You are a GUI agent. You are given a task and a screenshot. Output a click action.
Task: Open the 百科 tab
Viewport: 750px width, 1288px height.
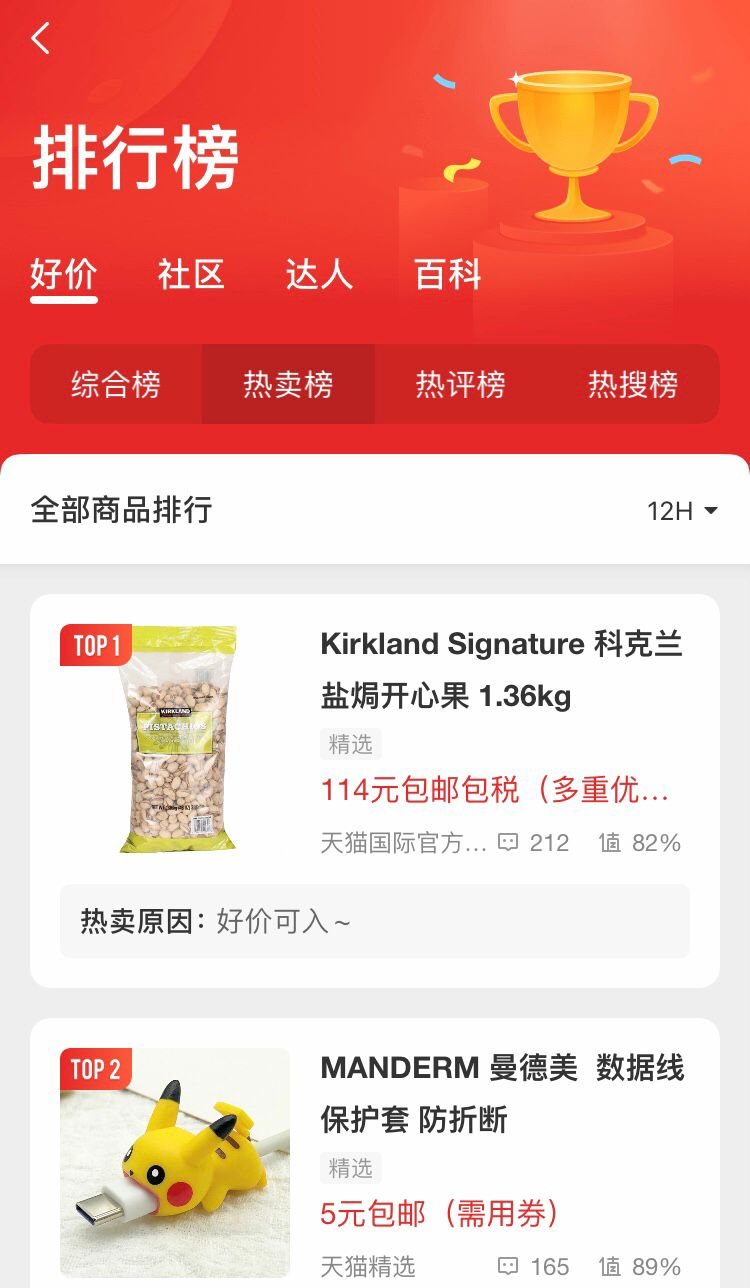(445, 275)
